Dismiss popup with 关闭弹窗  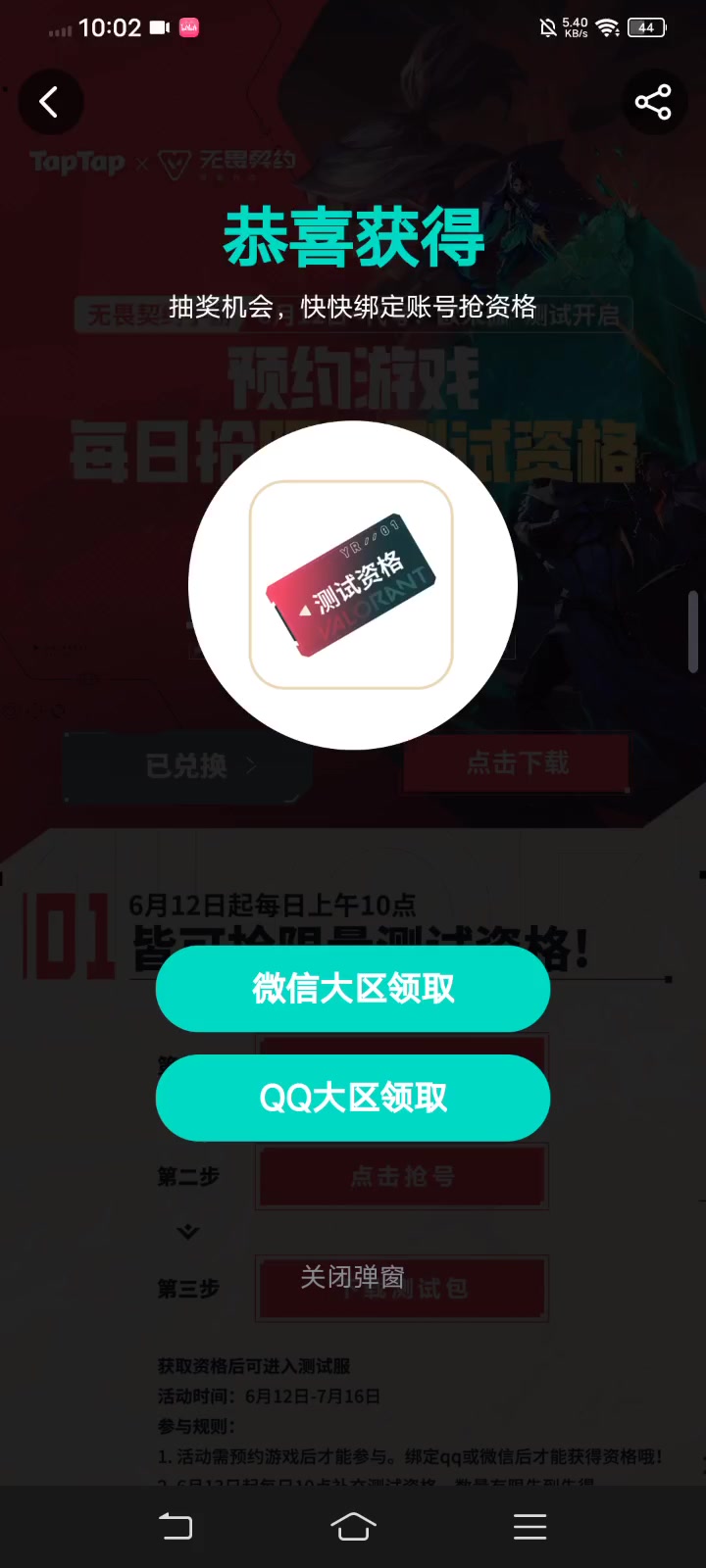click(x=352, y=1277)
